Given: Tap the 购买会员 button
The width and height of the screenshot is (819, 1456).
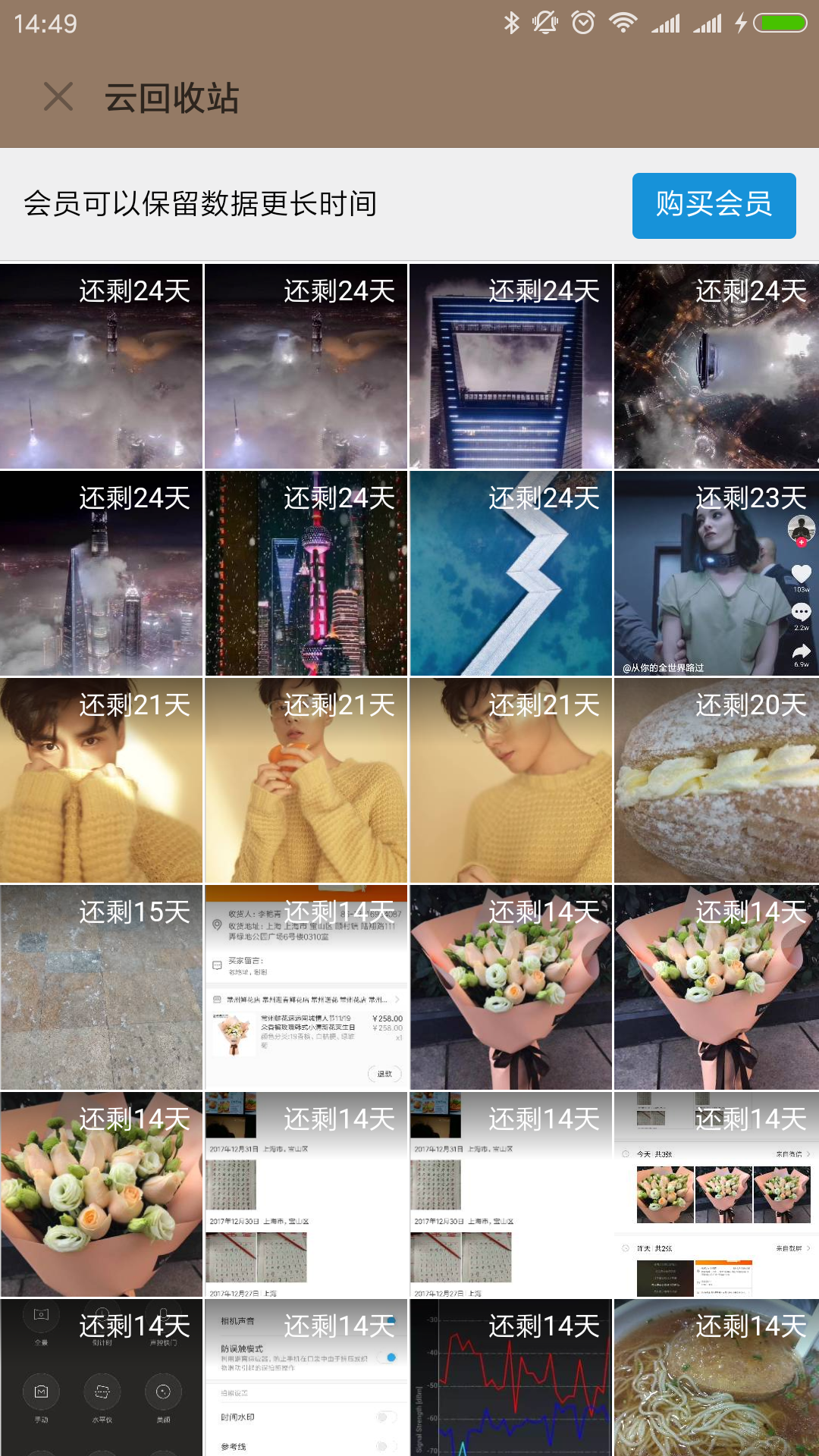Looking at the screenshot, I should point(714,206).
